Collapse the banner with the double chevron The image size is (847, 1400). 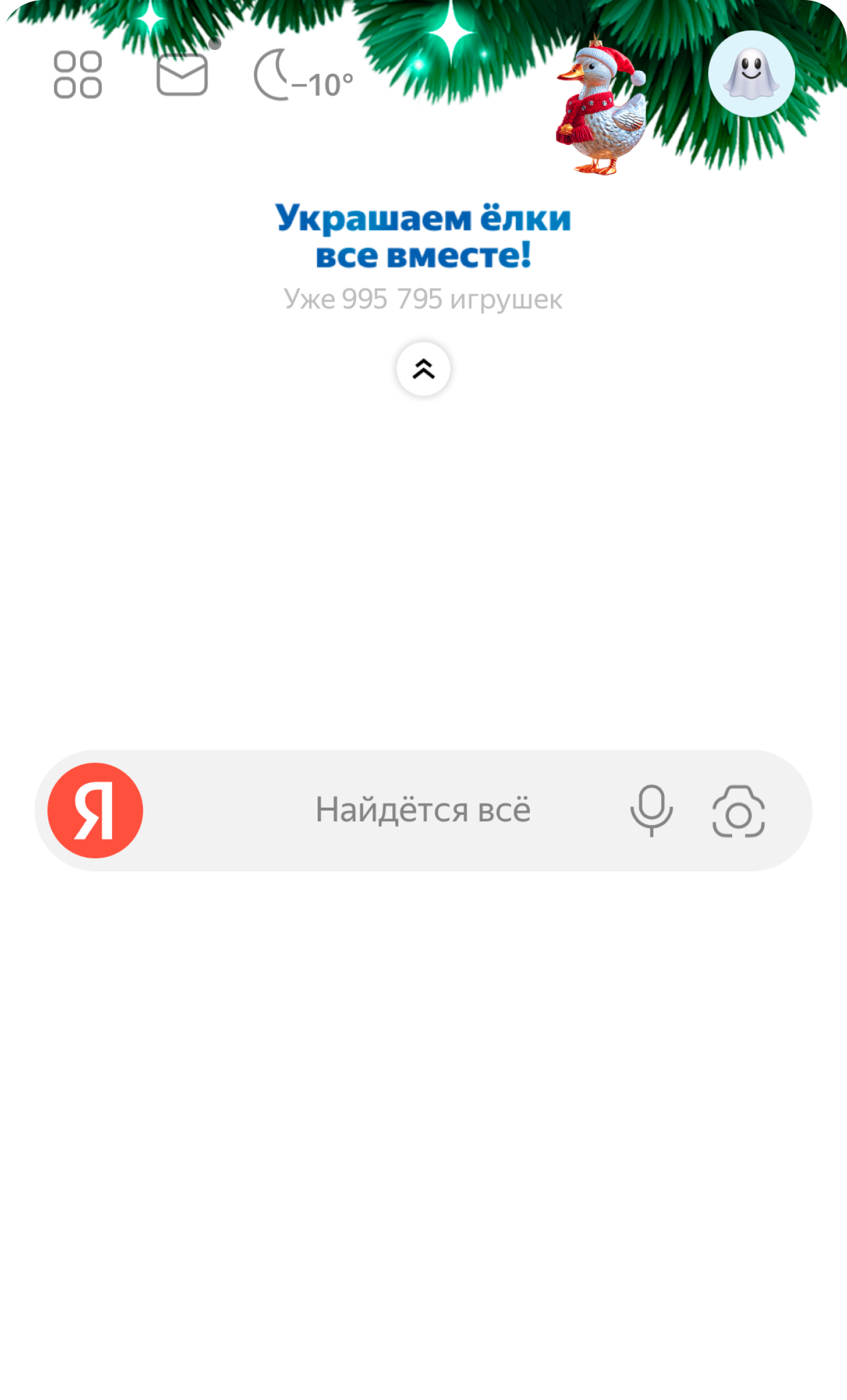click(x=423, y=369)
